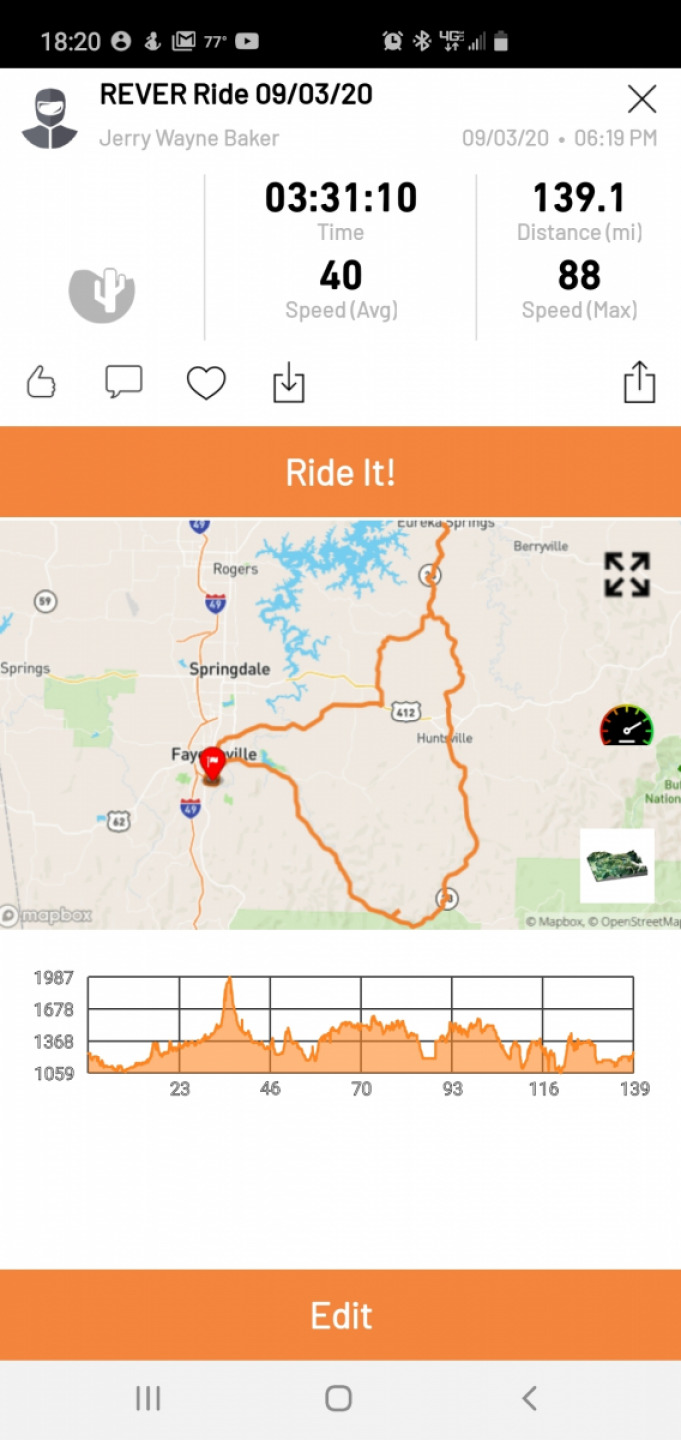Favorite the ride with the heart icon
This screenshot has height=1440, width=681.
[206, 383]
